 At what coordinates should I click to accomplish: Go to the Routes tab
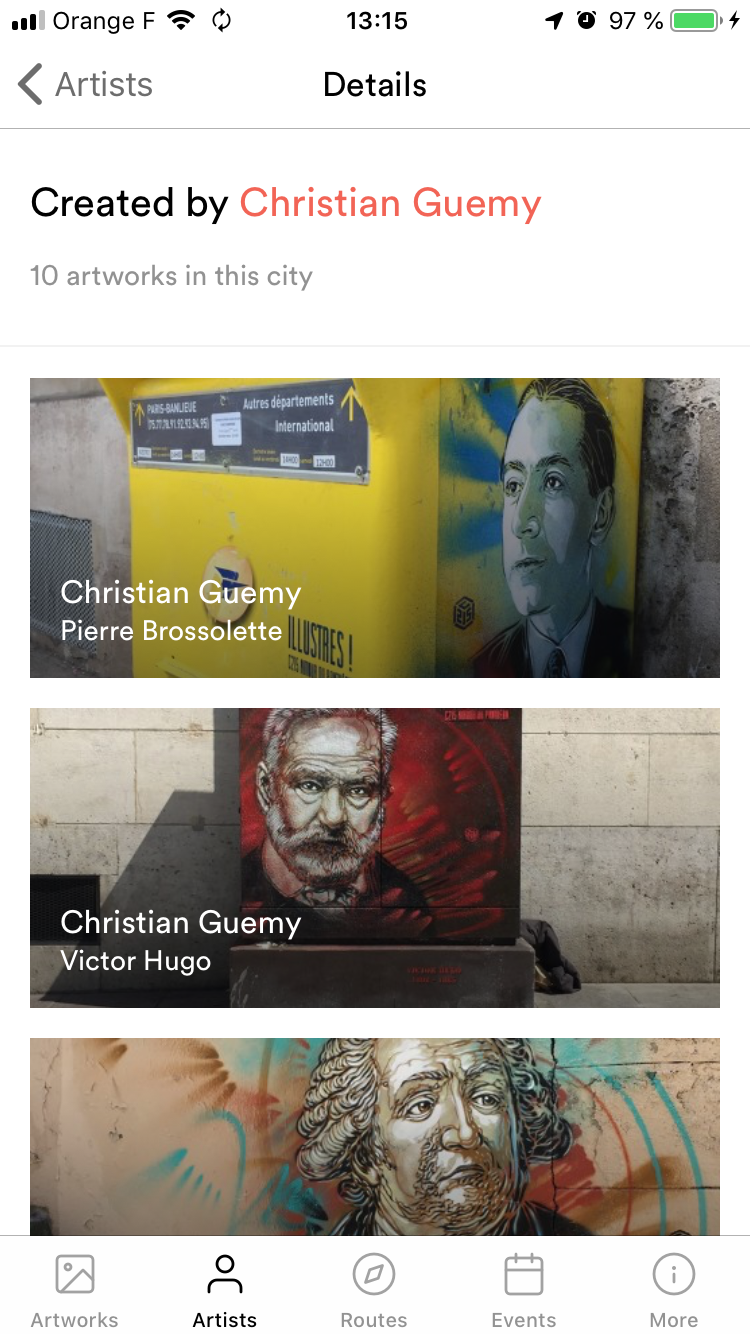[x=374, y=1290]
